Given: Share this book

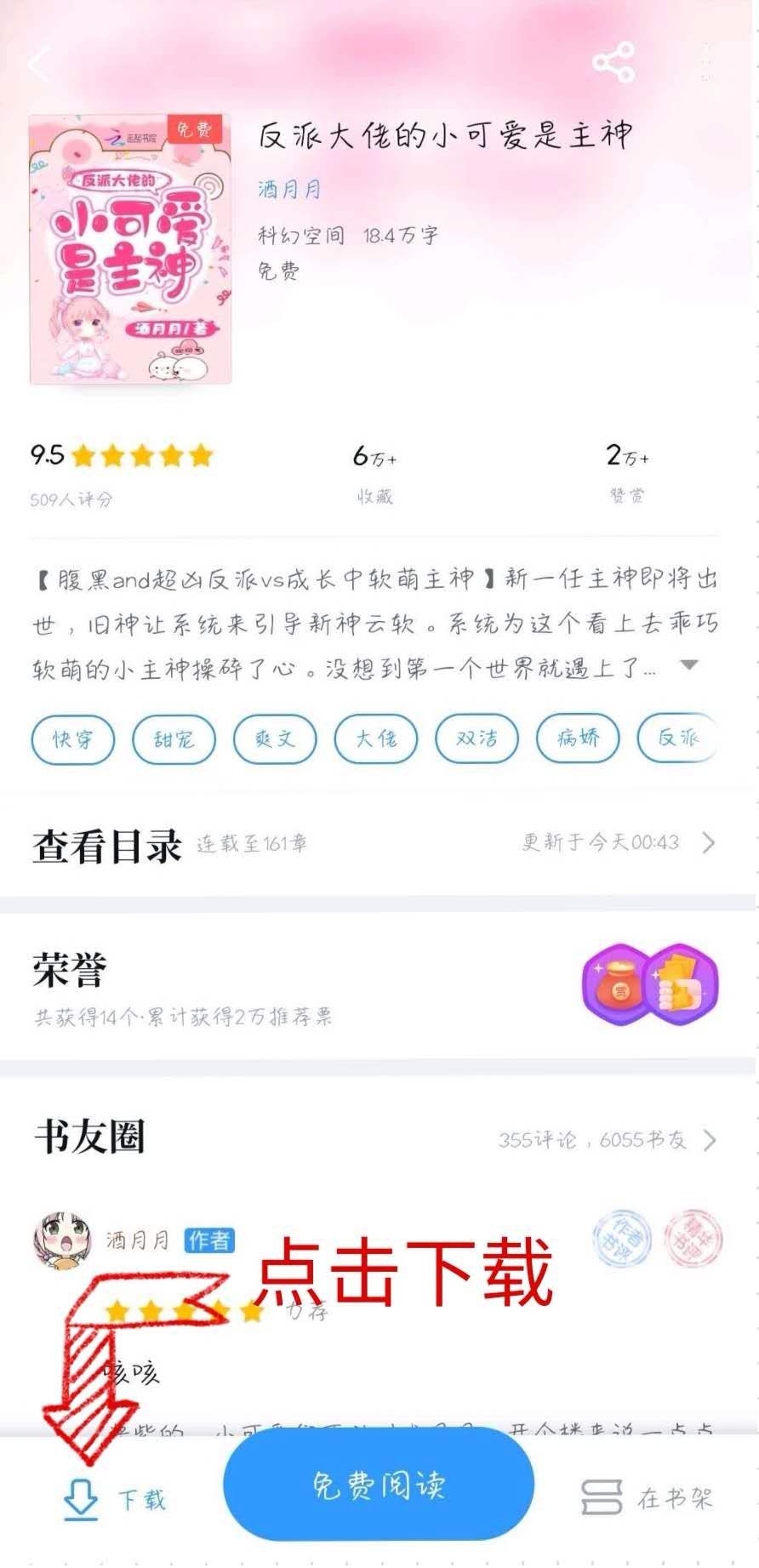Looking at the screenshot, I should pos(613,62).
